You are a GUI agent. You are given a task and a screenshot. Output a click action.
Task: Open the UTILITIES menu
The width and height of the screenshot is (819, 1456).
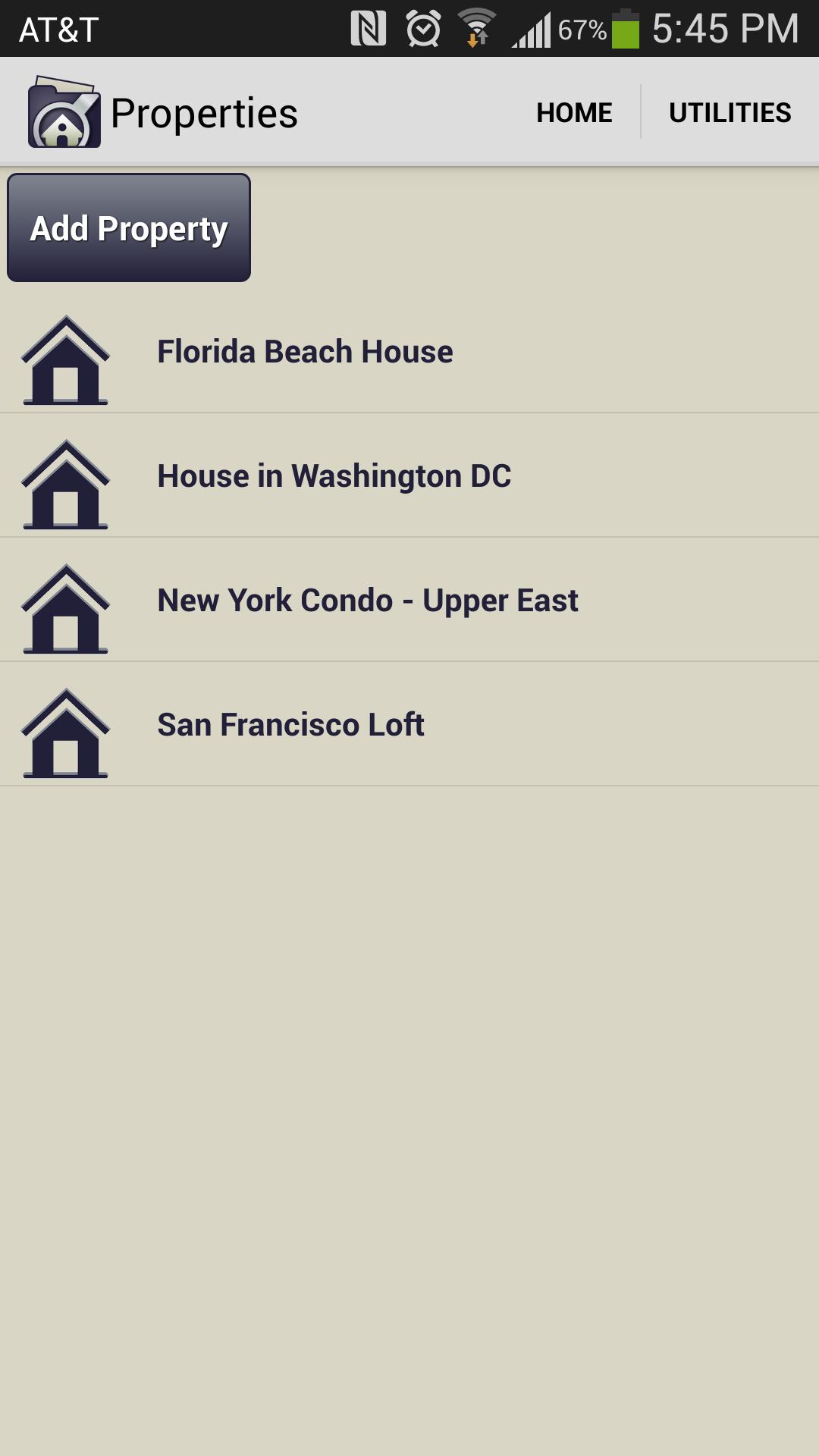730,112
